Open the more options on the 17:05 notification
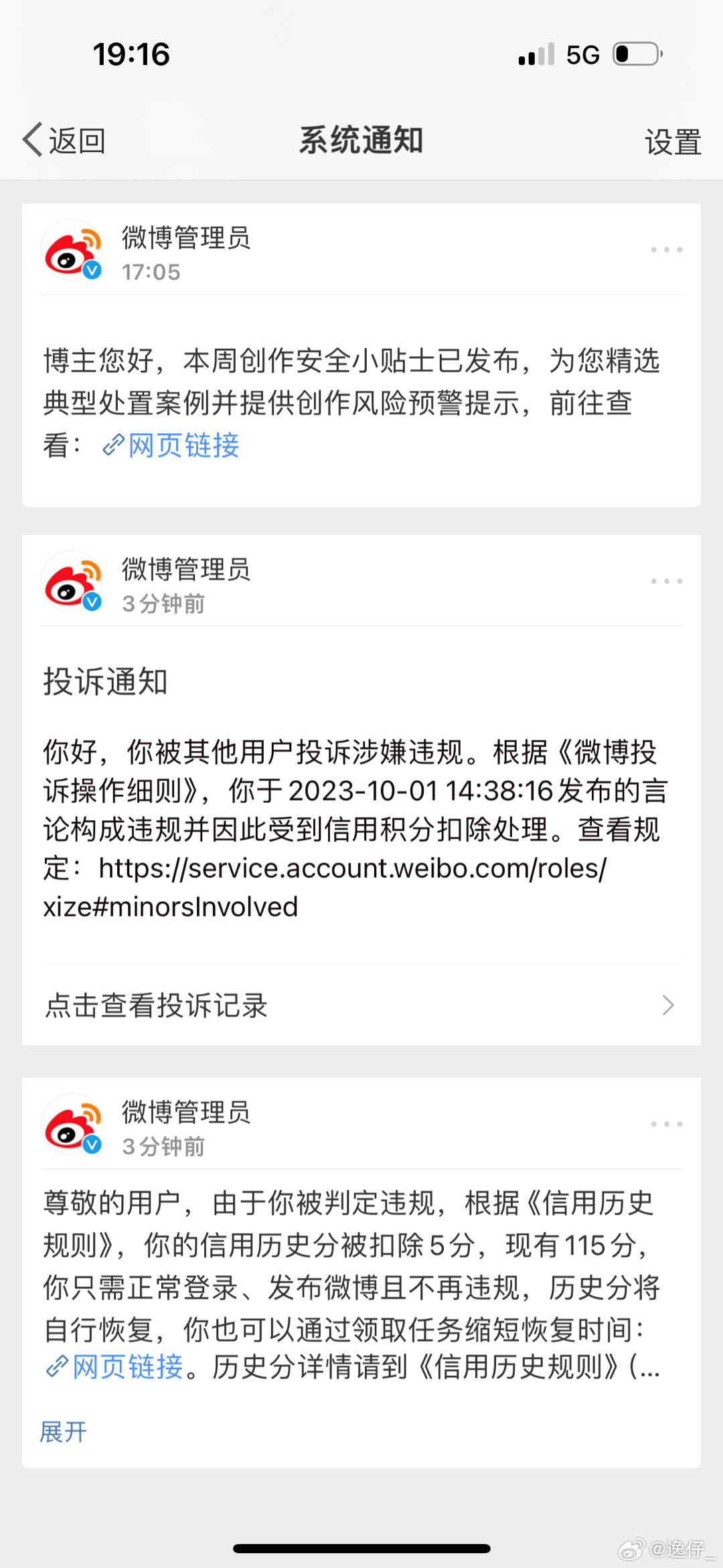This screenshot has width=723, height=1568. point(666,250)
